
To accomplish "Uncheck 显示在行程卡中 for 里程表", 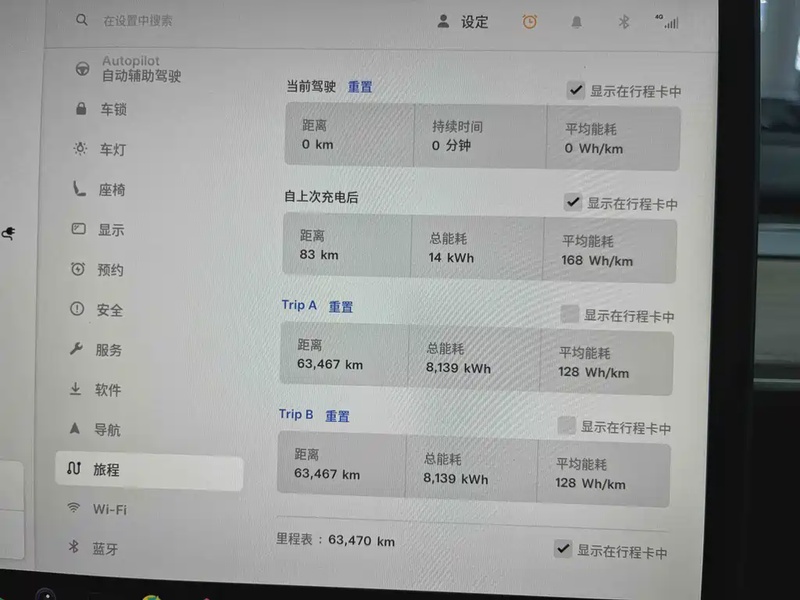I will tap(563, 549).
